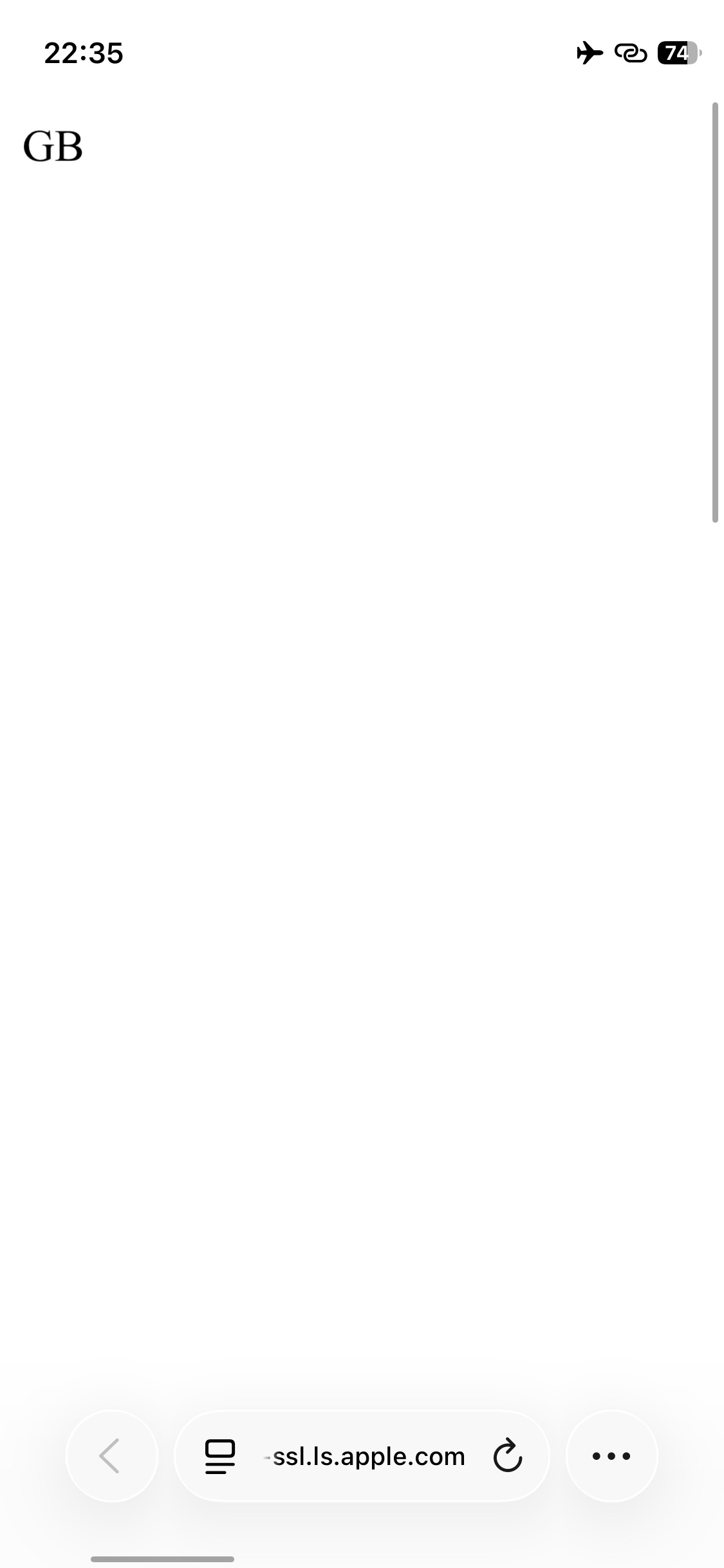Screen dimensions: 724x1568
Task: Open the three-dot more options menu
Action: (x=611, y=1456)
